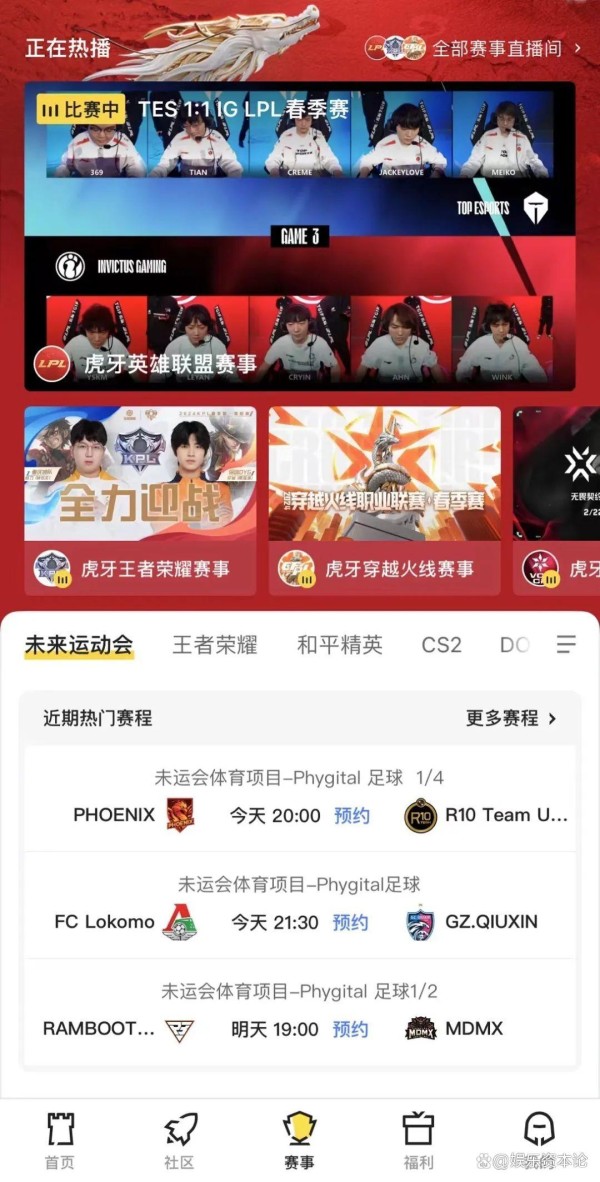This screenshot has height=1182, width=600.
Task: Reserve the FC Lokomo vs GZ.QIUXIN match
Action: pos(351,922)
